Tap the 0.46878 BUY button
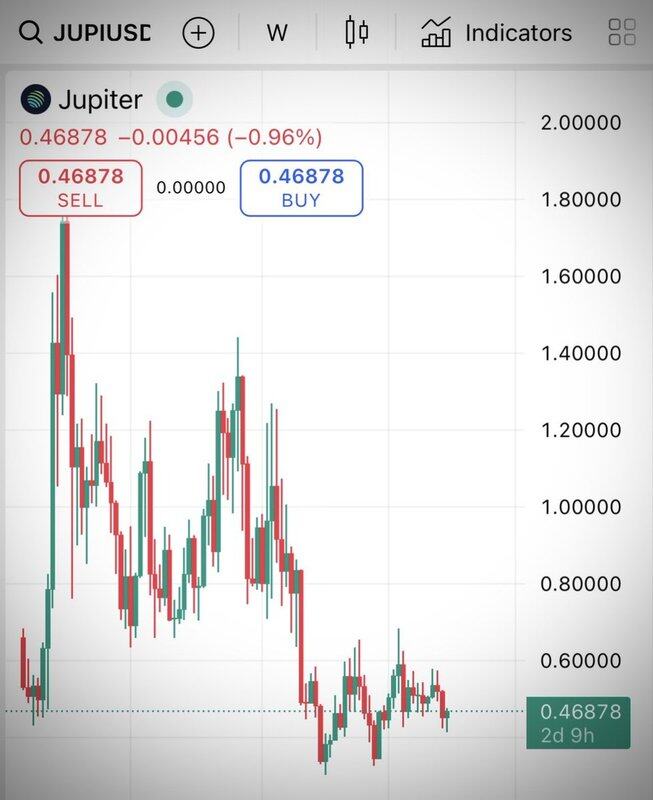The image size is (653, 800). click(x=301, y=188)
